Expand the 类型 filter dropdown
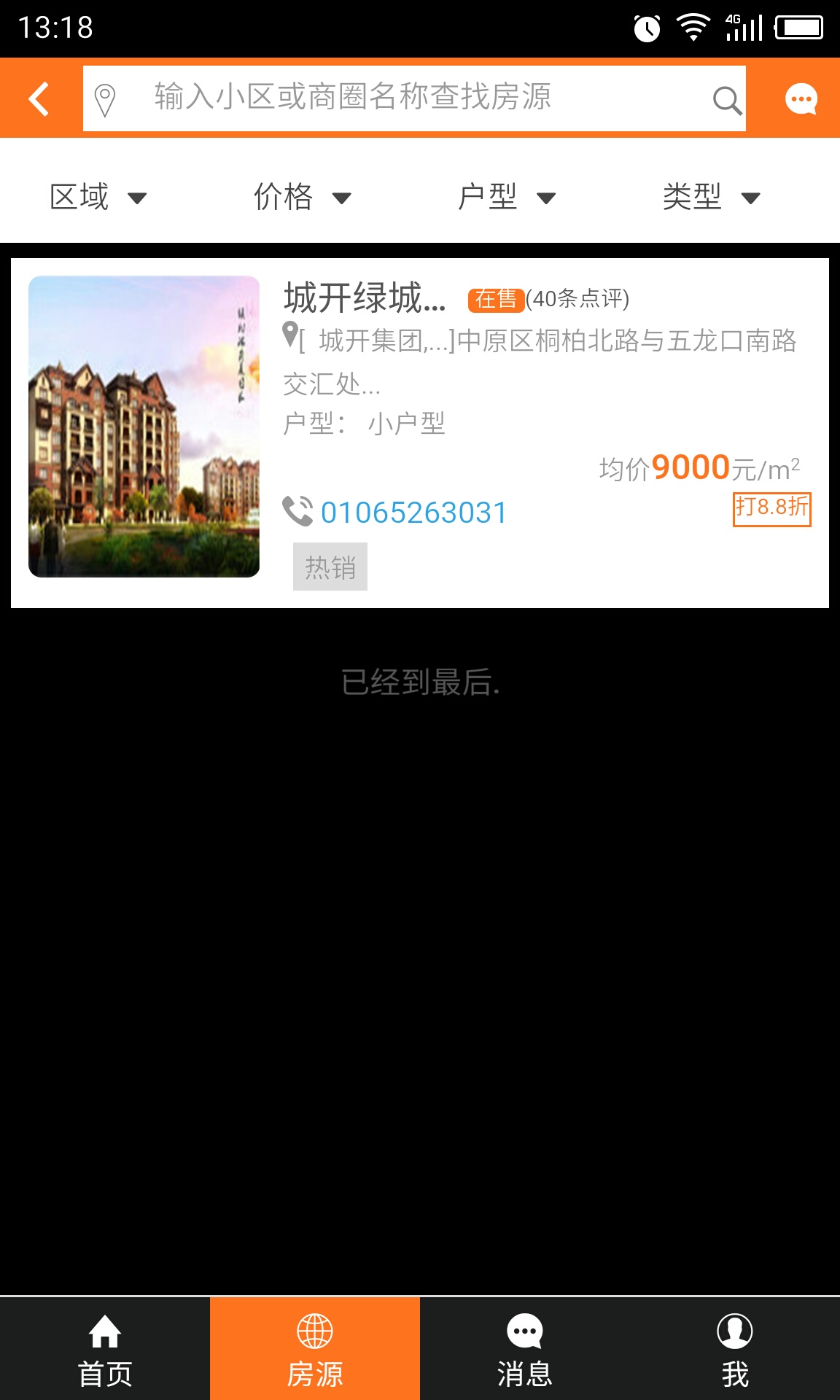 712,197
